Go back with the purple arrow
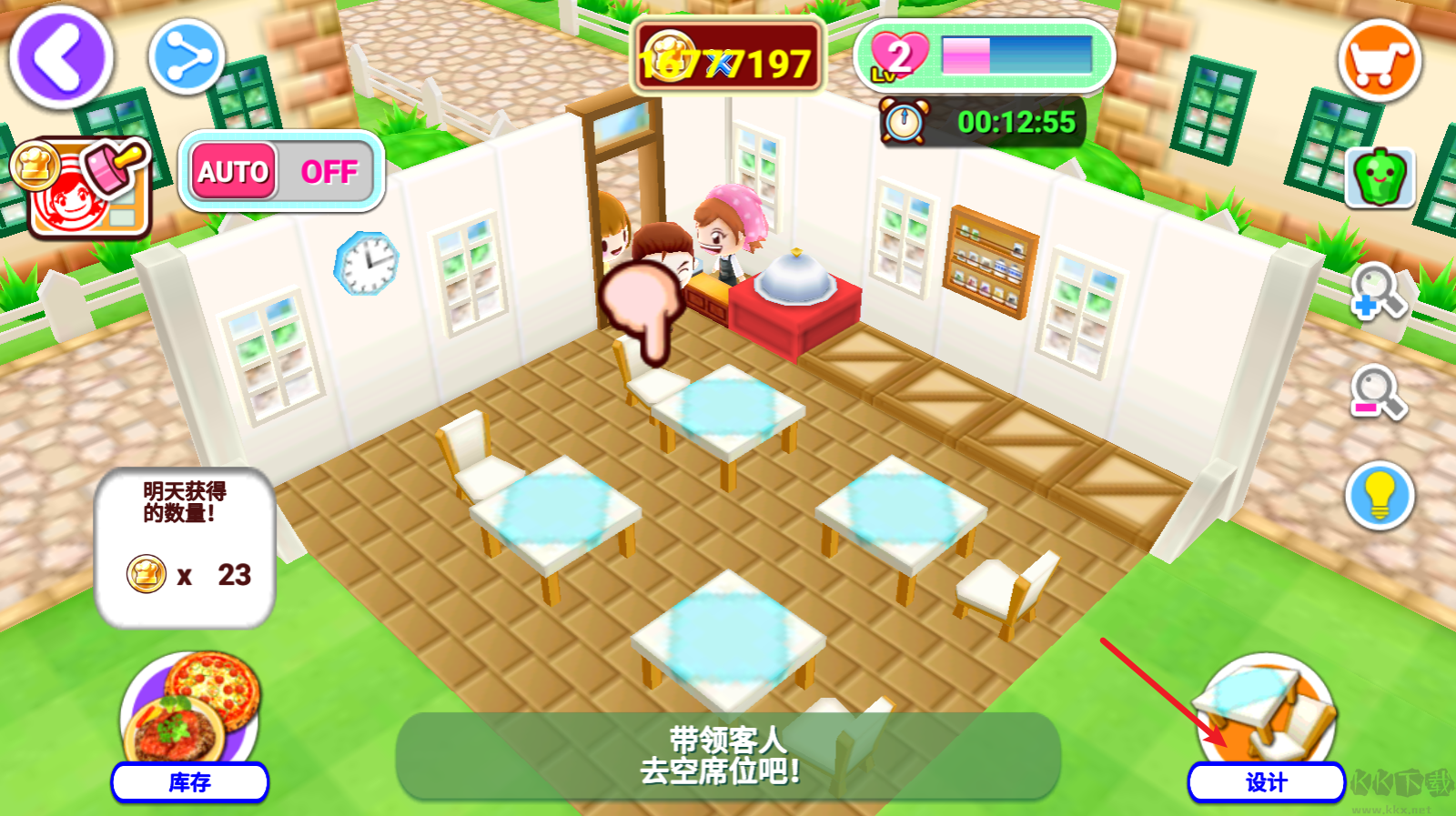 point(61,57)
